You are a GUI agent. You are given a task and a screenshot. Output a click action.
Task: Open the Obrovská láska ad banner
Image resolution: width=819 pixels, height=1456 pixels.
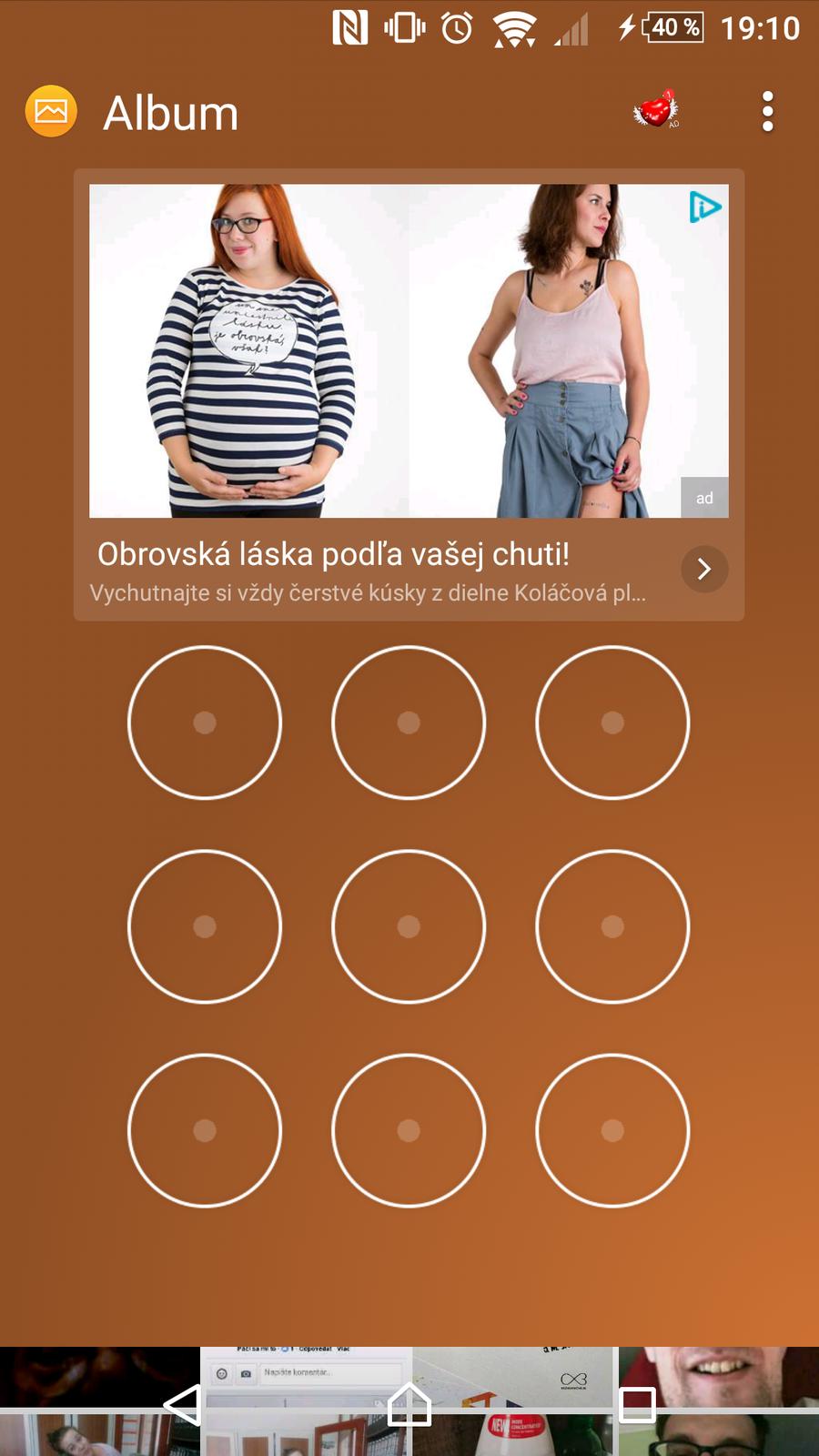click(409, 395)
